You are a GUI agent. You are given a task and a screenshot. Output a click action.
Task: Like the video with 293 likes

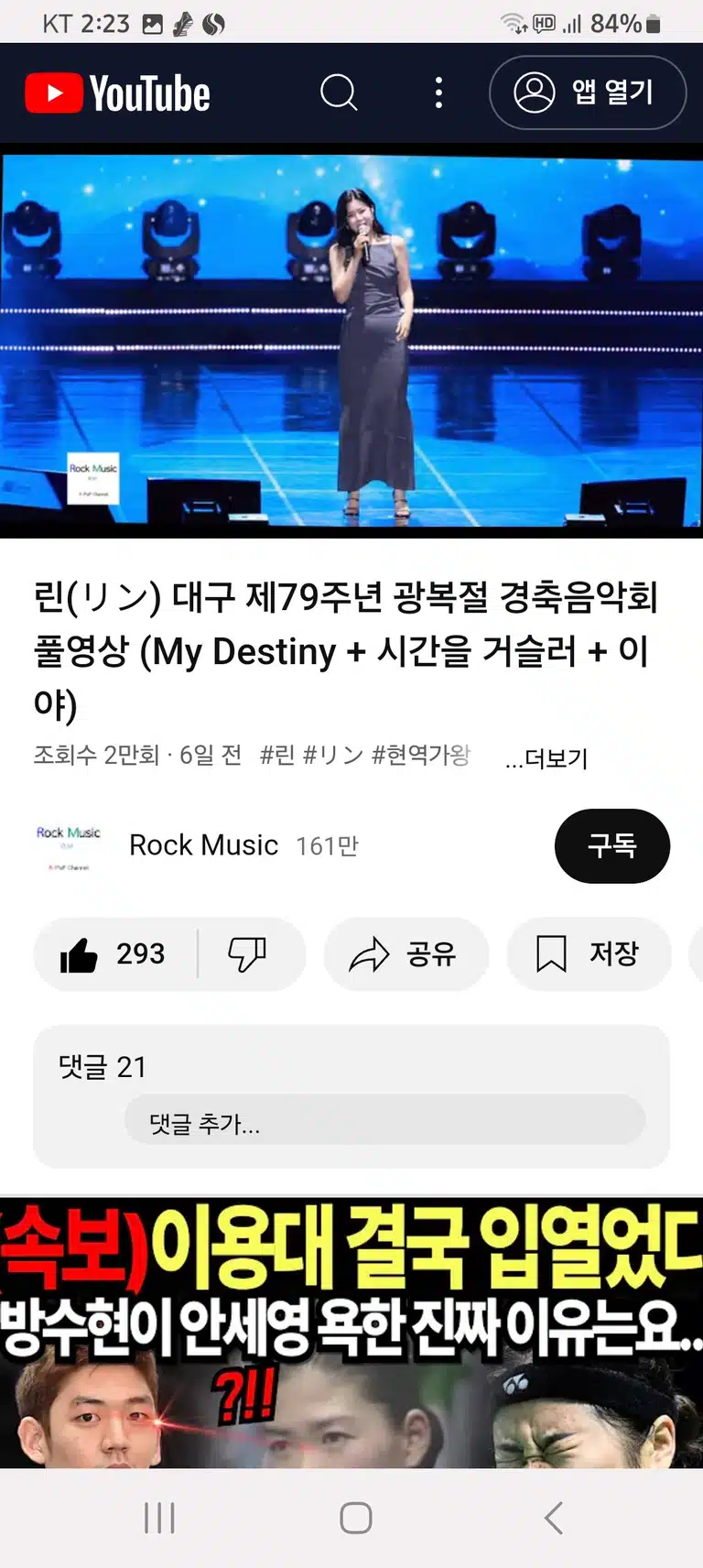114,954
